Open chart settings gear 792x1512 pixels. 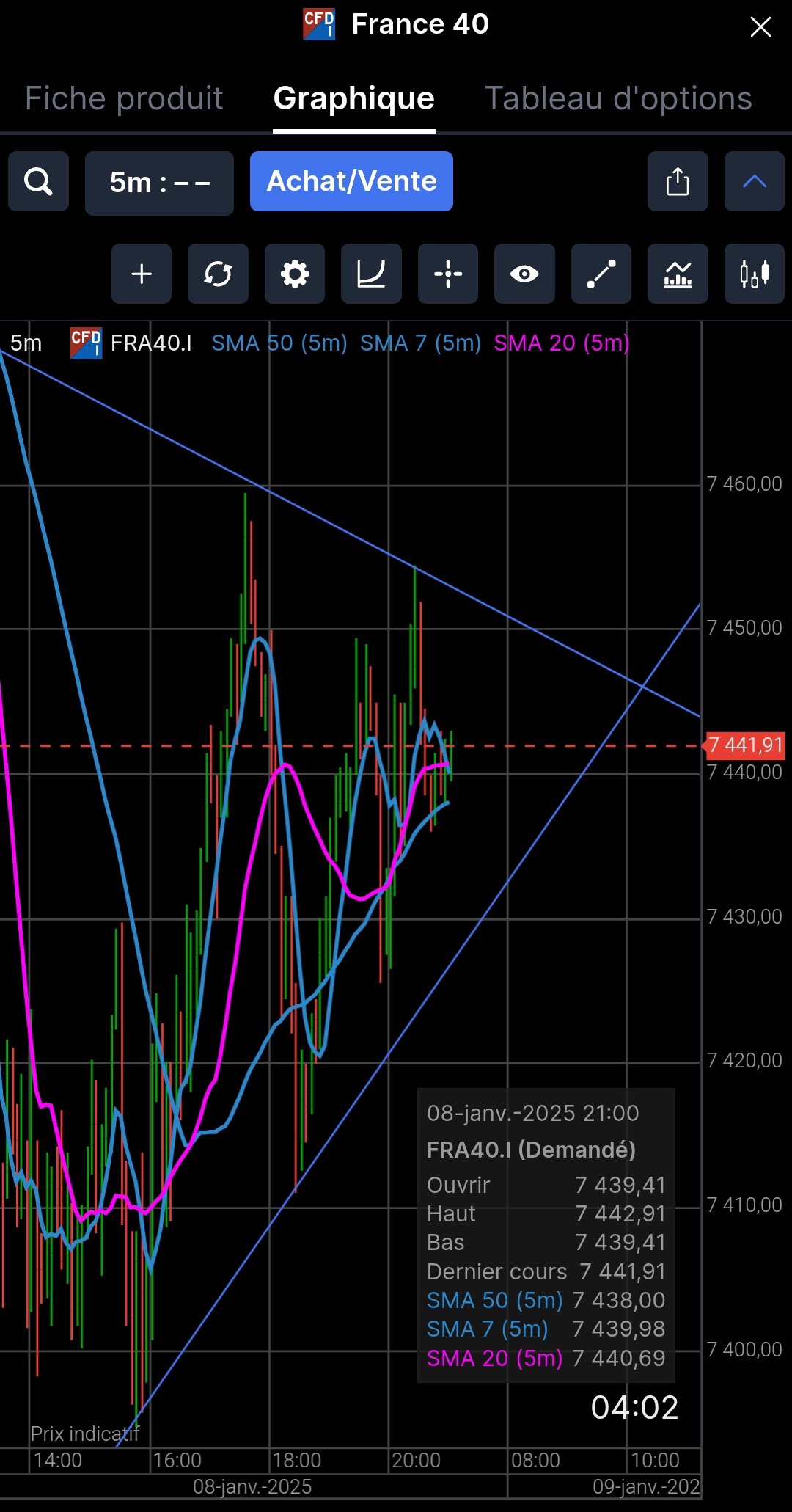tap(295, 274)
